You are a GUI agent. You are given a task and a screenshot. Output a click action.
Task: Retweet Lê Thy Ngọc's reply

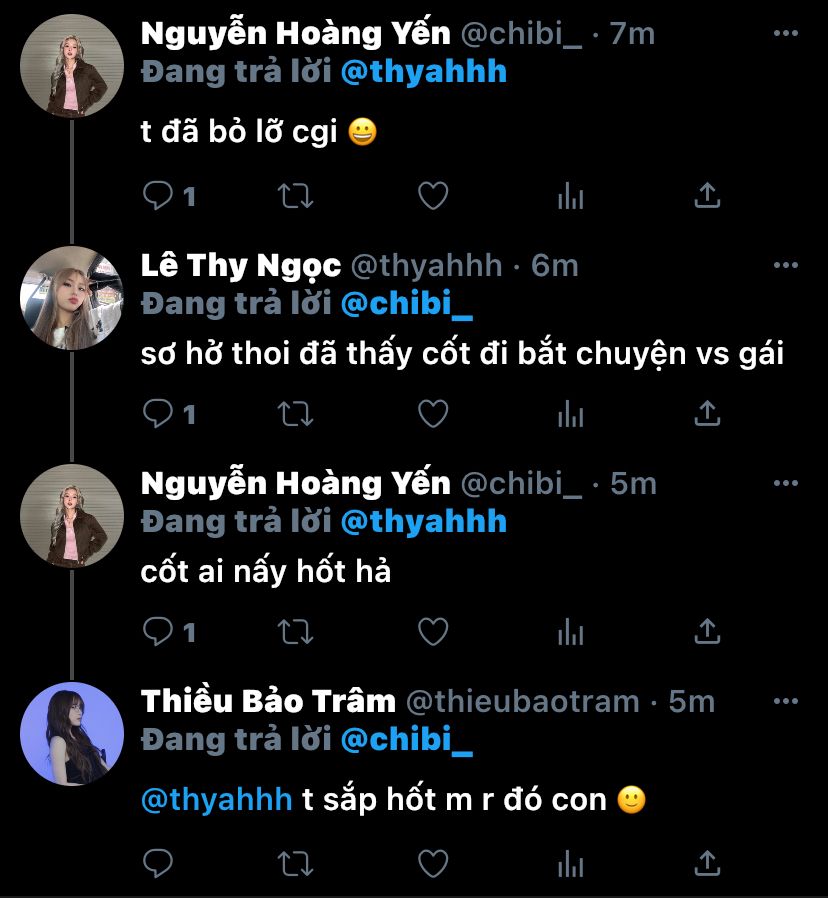point(295,412)
